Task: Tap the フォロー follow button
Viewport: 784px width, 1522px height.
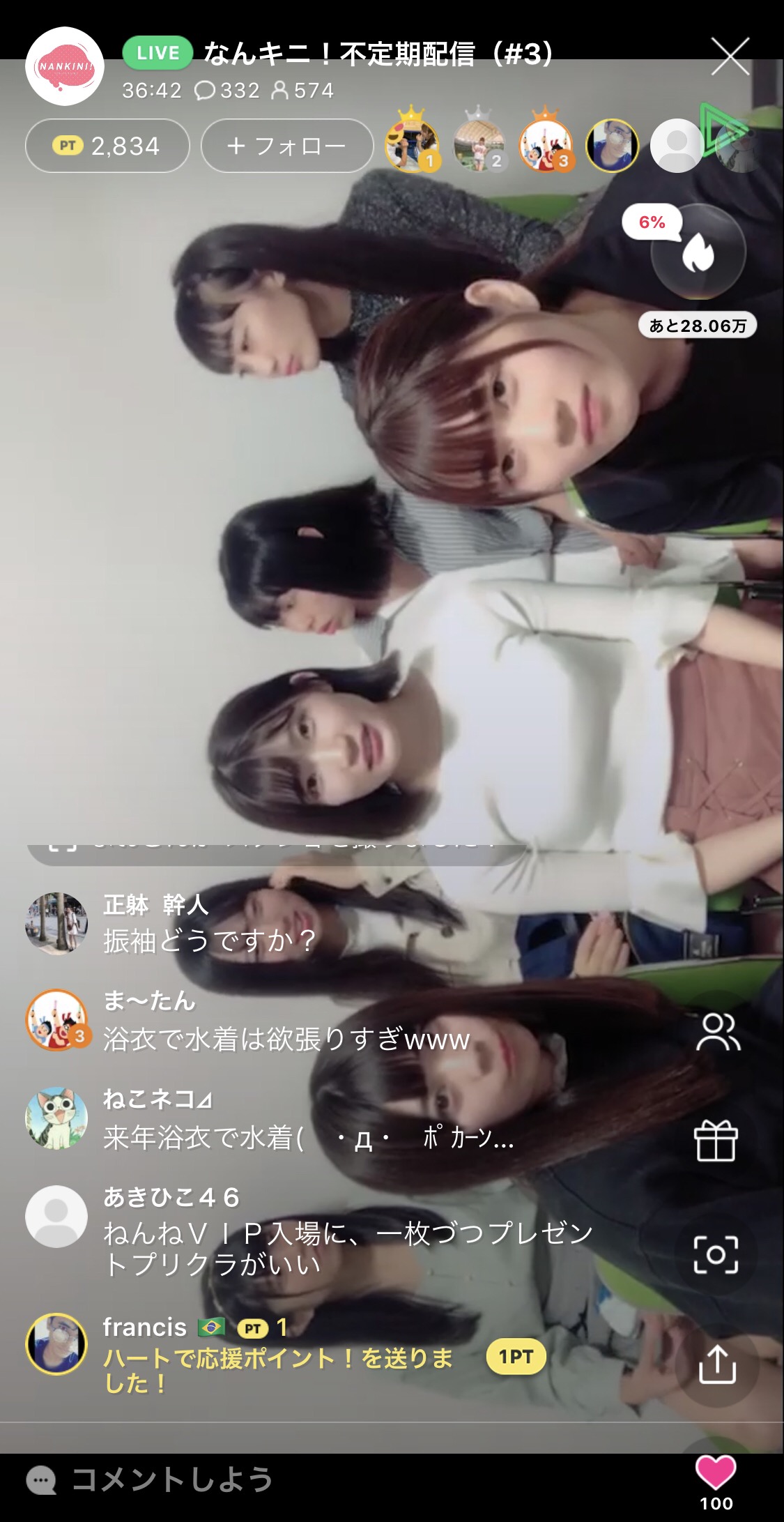Action: (287, 146)
